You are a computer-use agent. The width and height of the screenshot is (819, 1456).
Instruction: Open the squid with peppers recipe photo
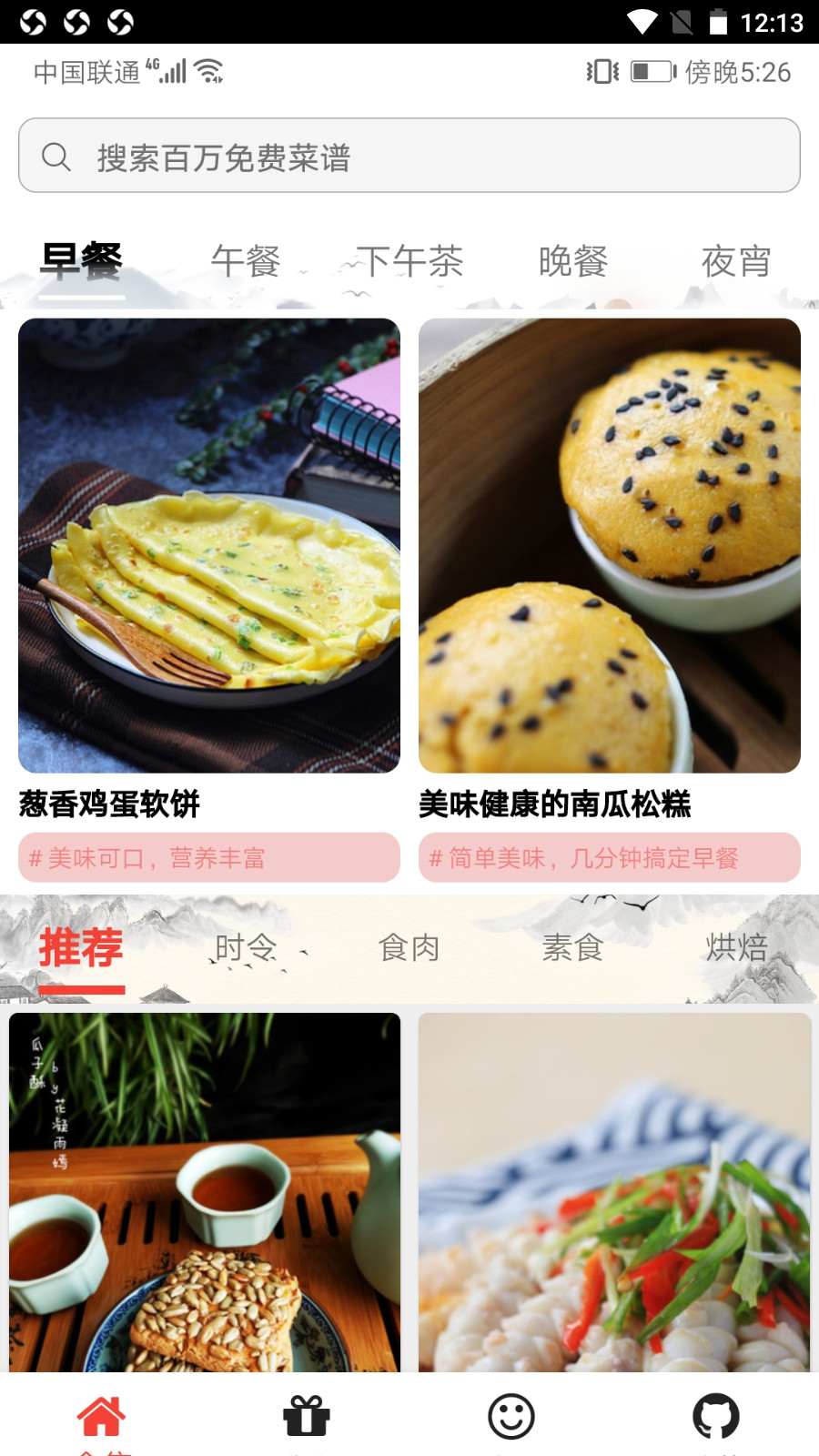[x=614, y=1192]
